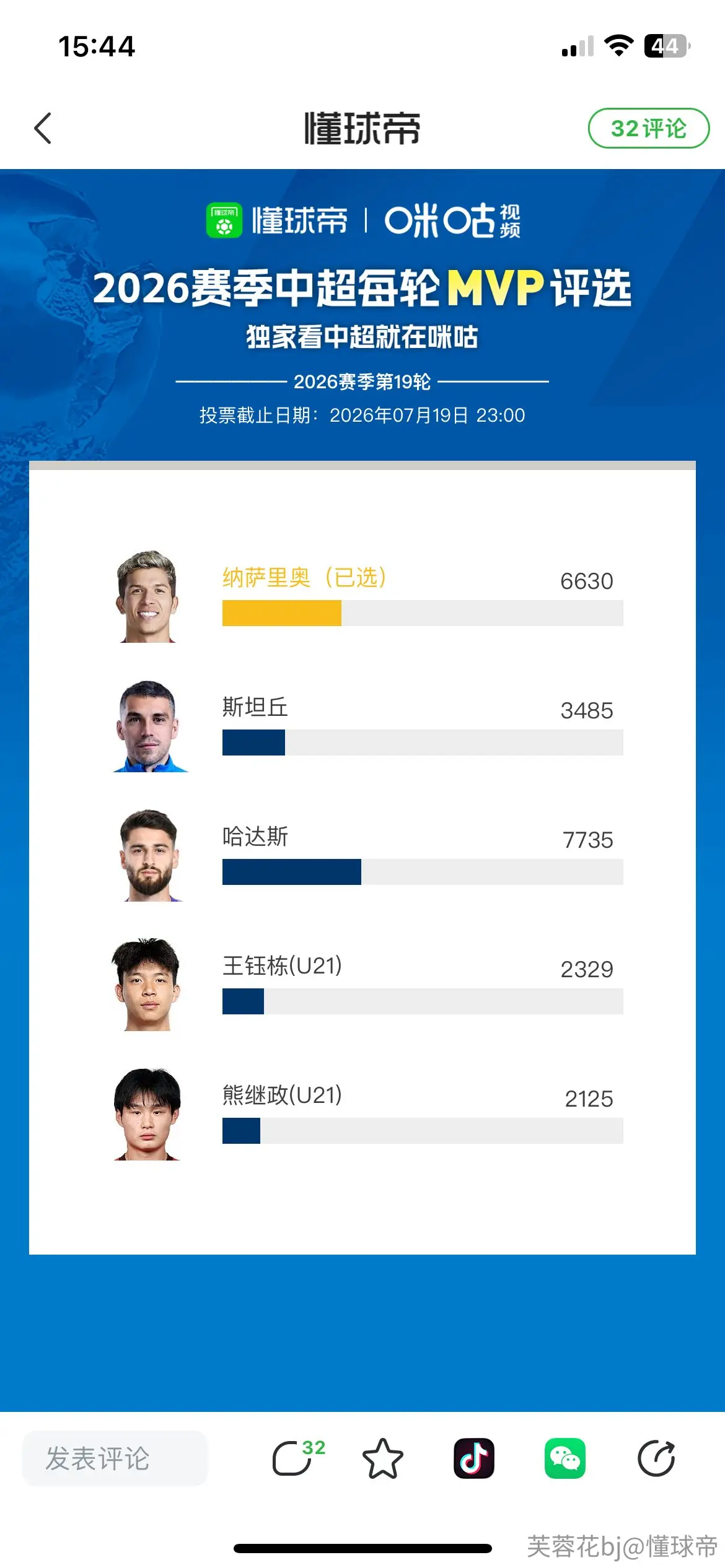Open the 32评论 comments button
Viewport: 725px width, 1568px height.
[x=648, y=128]
